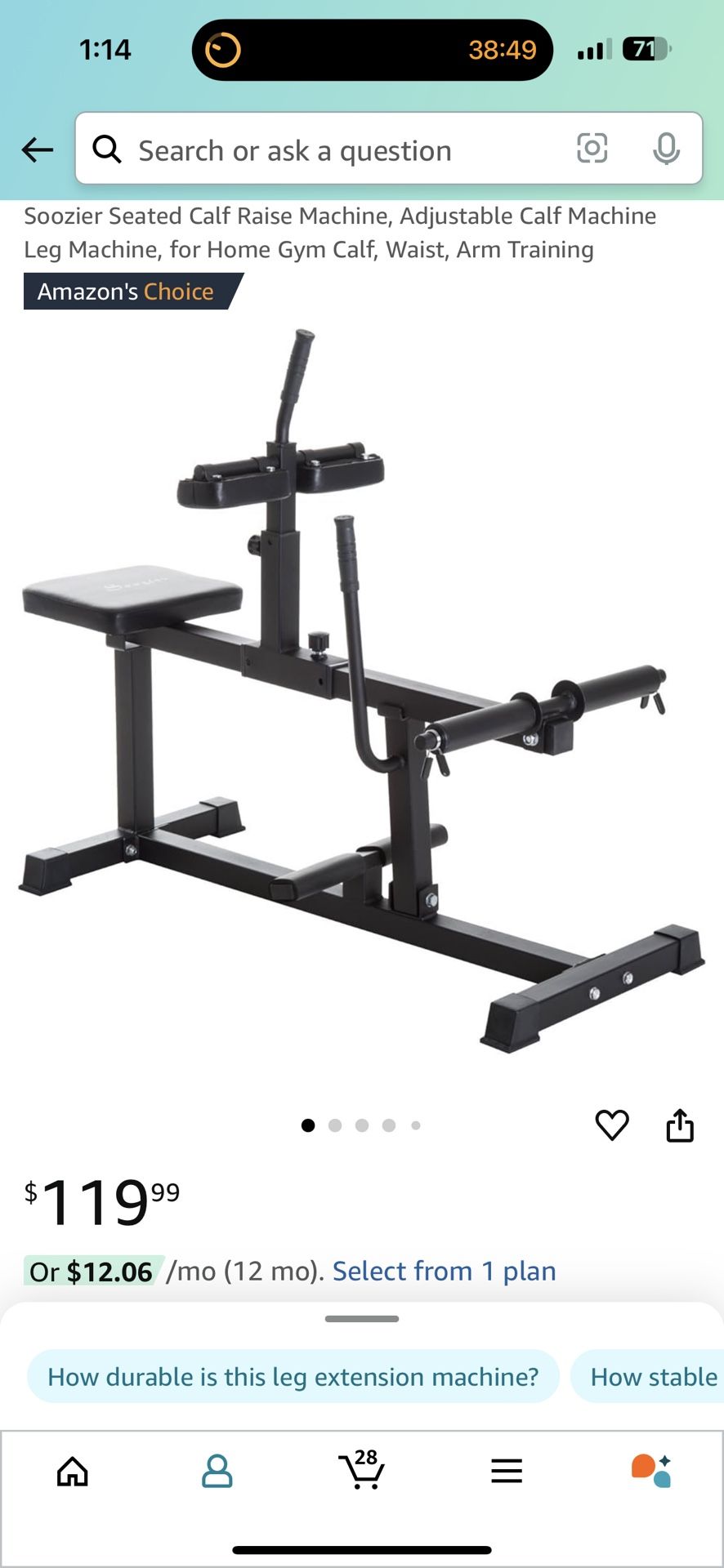Share this product
The width and height of the screenshot is (724, 1568).
click(680, 1125)
